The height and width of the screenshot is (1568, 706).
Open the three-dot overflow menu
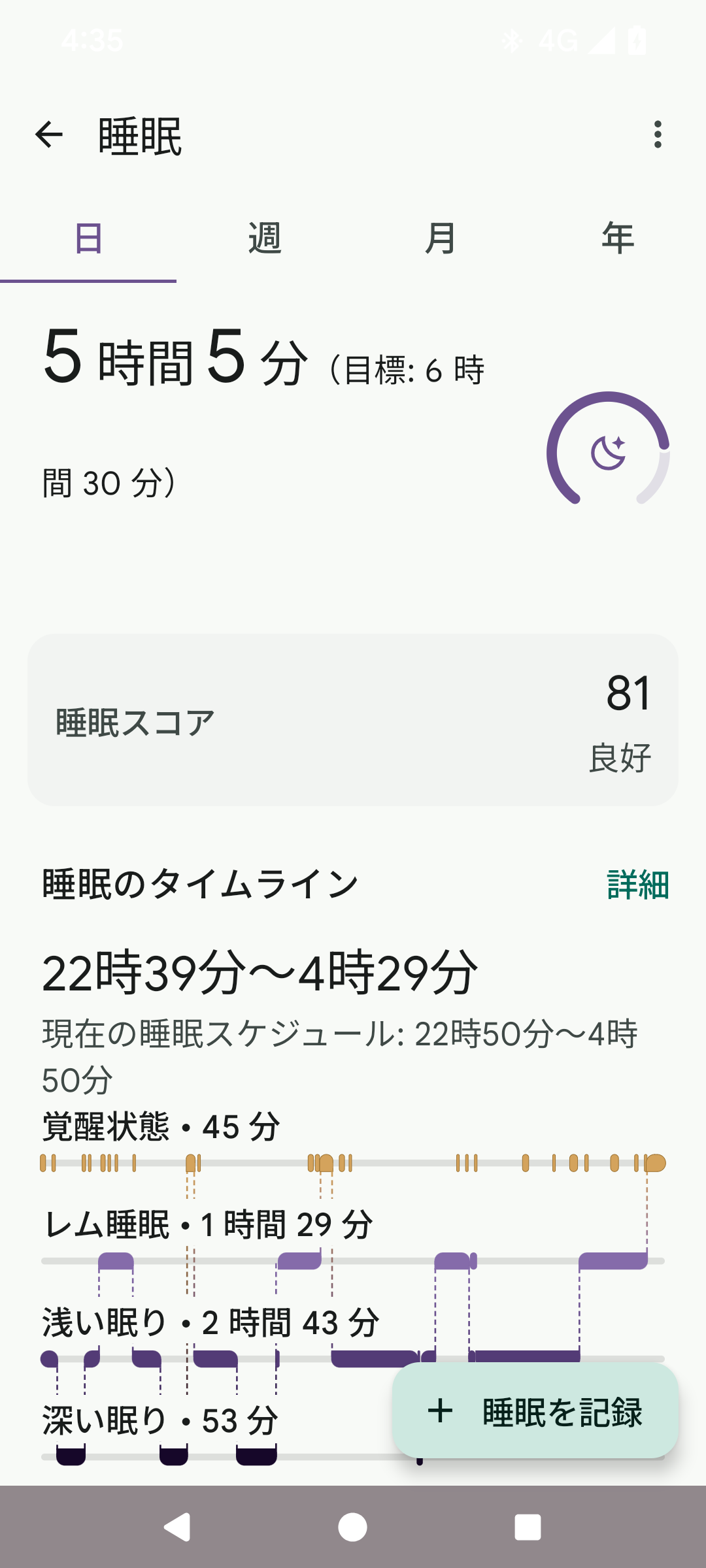pyautogui.click(x=658, y=135)
